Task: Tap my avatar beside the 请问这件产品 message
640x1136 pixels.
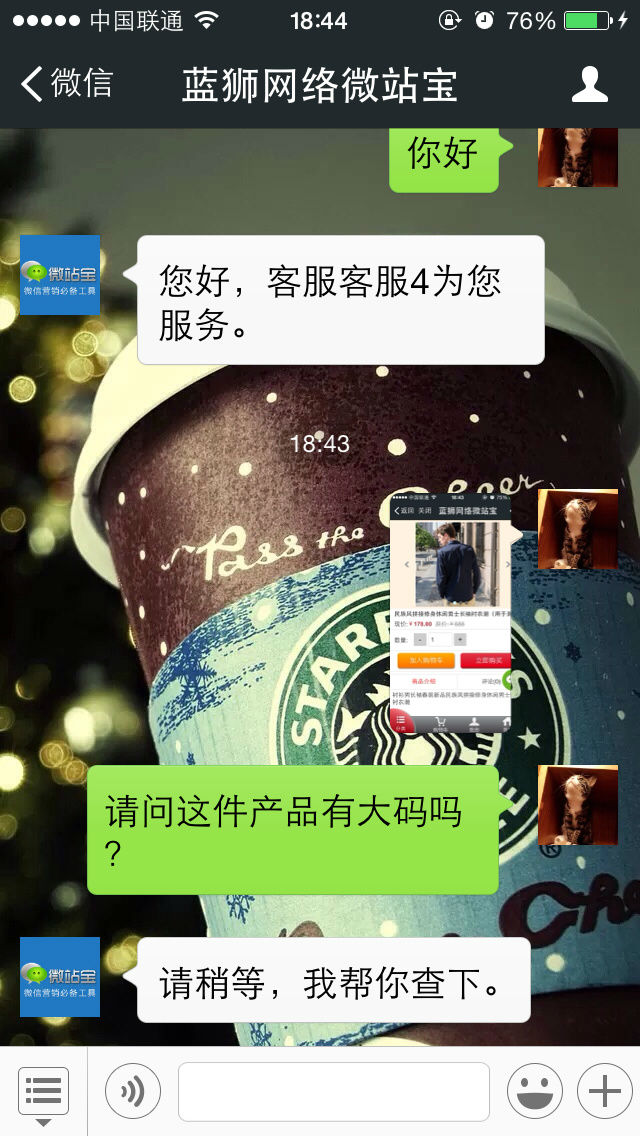Action: [x=577, y=806]
